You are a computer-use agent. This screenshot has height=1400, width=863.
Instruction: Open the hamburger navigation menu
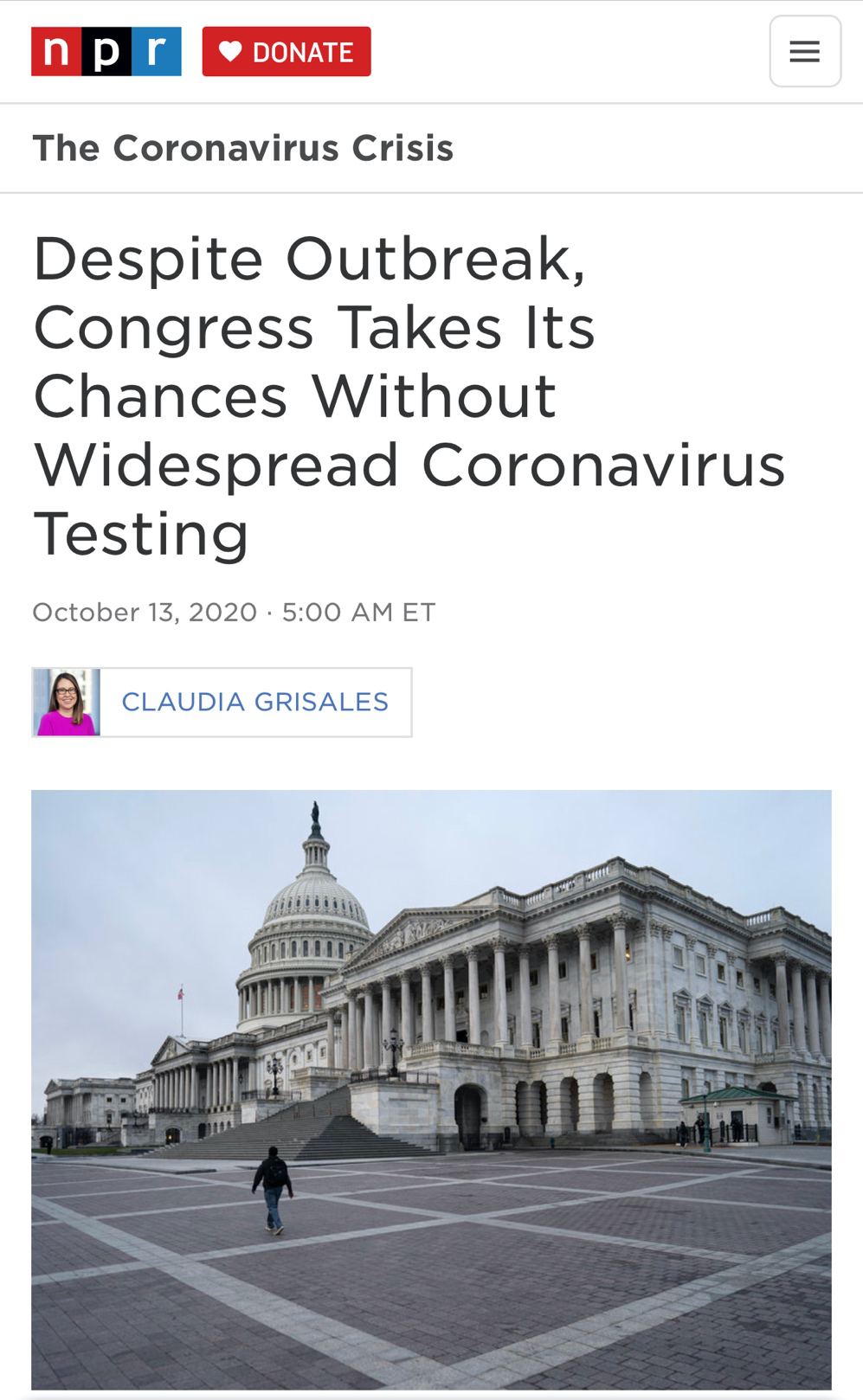[x=805, y=52]
